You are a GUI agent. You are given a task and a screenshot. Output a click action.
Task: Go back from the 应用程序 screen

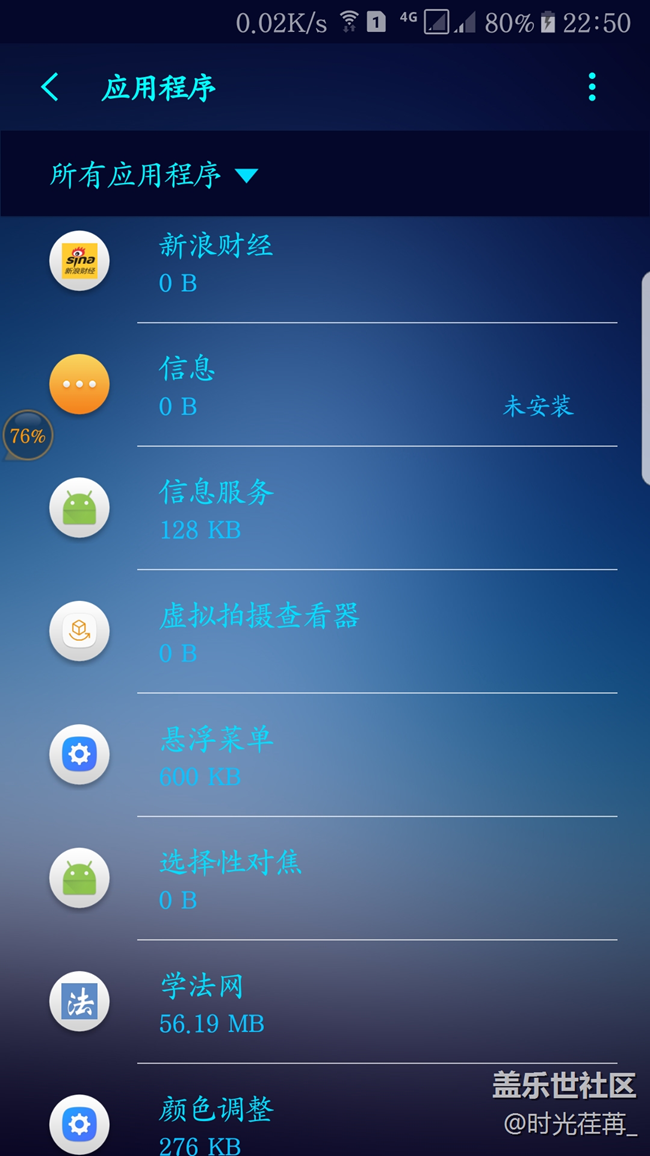(50, 88)
